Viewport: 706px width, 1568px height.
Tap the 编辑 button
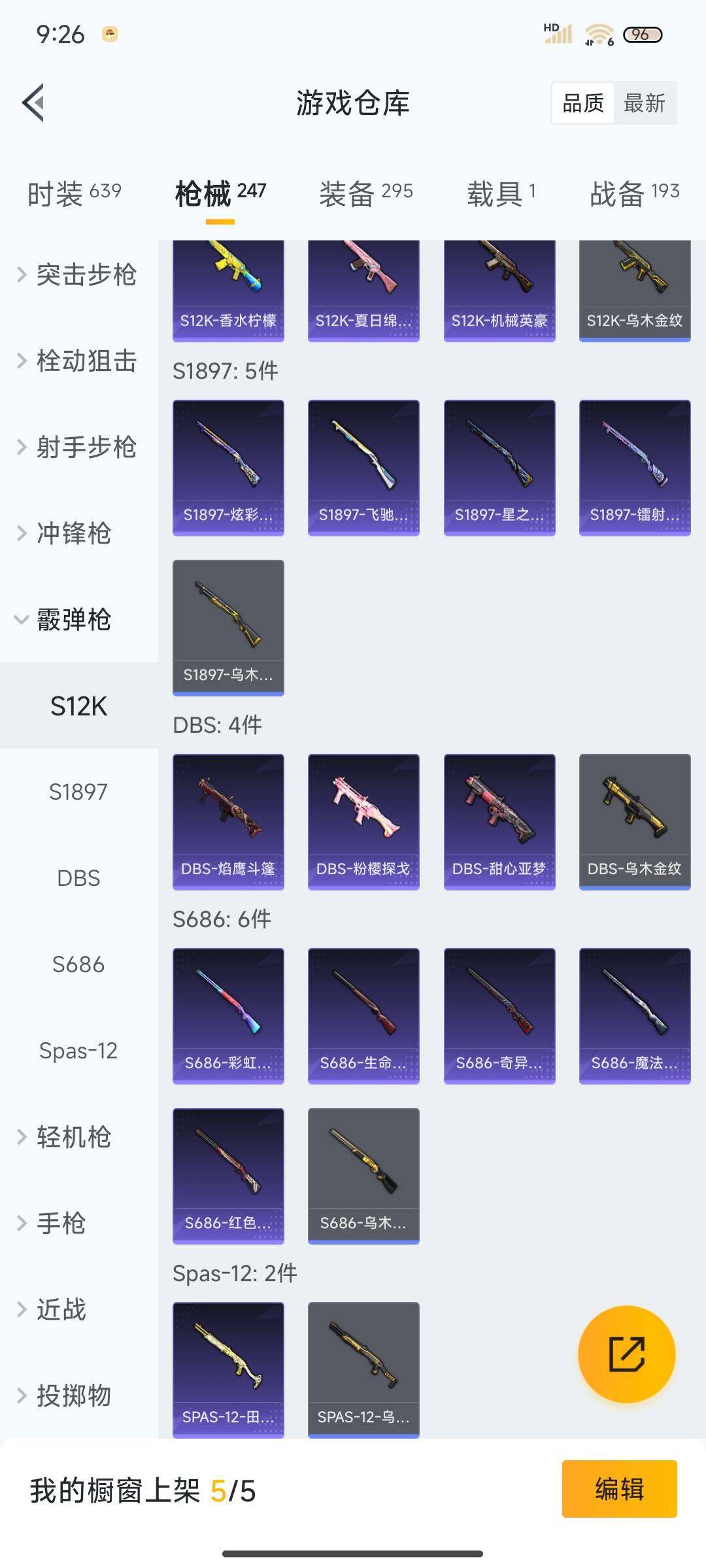click(x=619, y=1489)
